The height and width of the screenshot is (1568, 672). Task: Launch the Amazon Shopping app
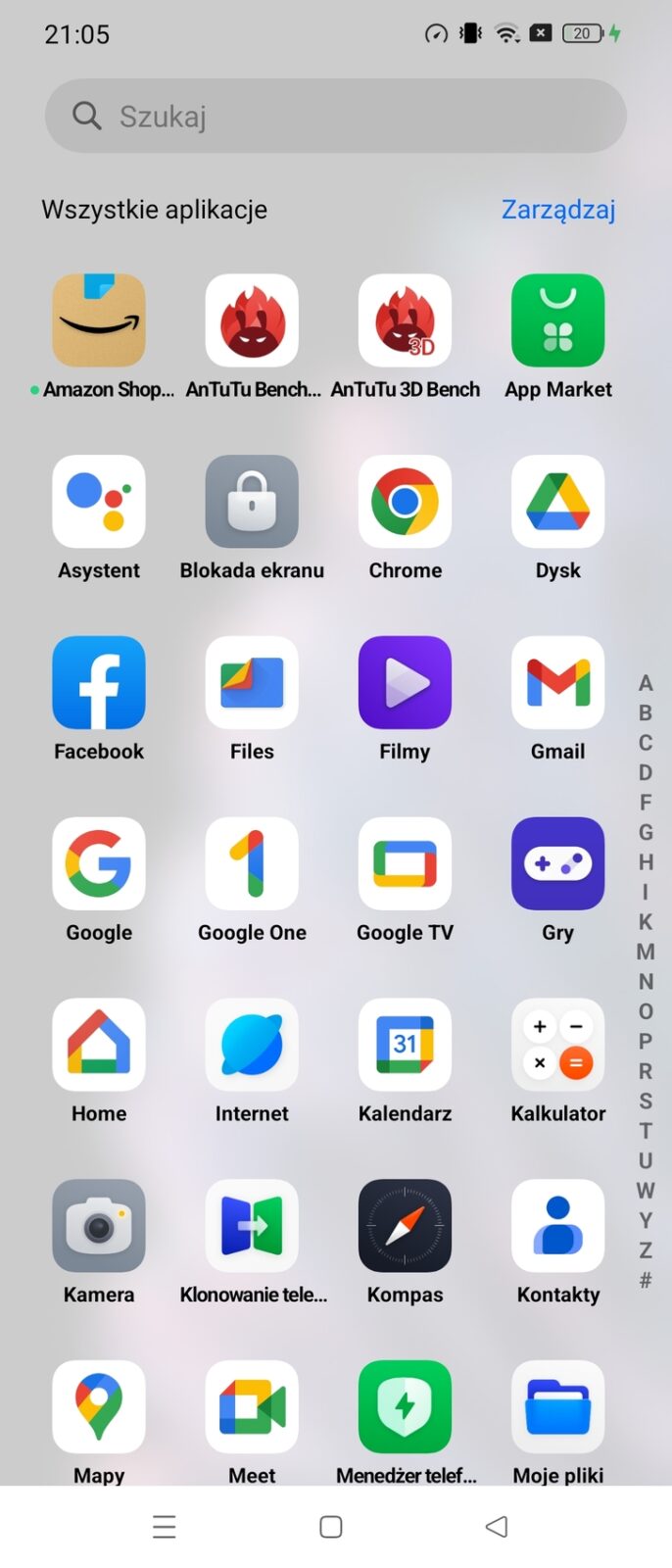point(99,320)
